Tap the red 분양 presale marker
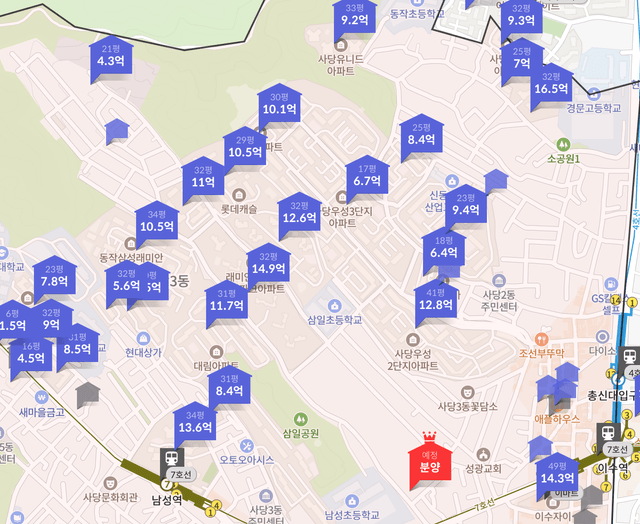This screenshot has width=640, height=524. 431,460
